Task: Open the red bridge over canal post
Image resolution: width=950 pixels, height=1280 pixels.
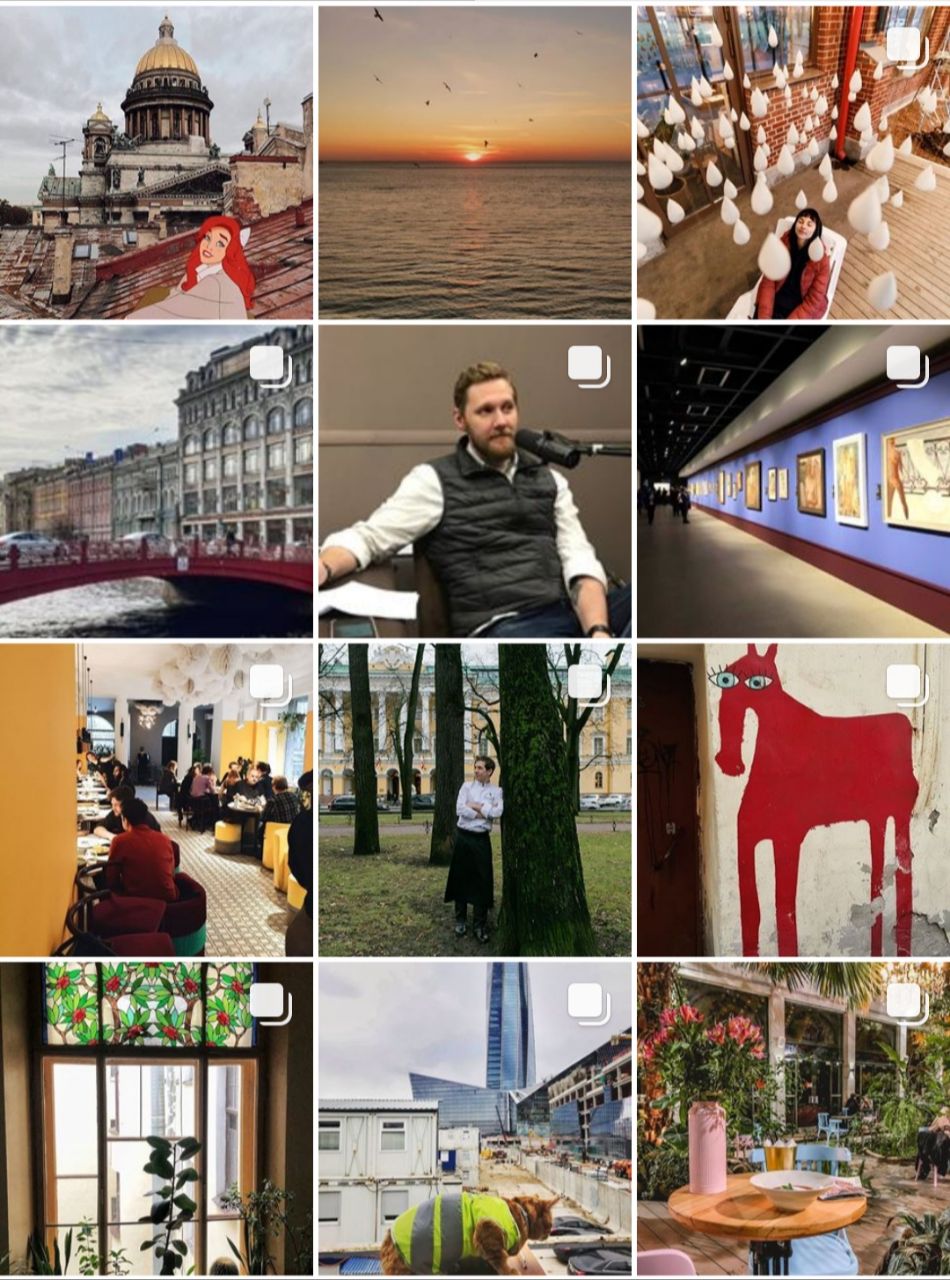Action: click(x=156, y=481)
